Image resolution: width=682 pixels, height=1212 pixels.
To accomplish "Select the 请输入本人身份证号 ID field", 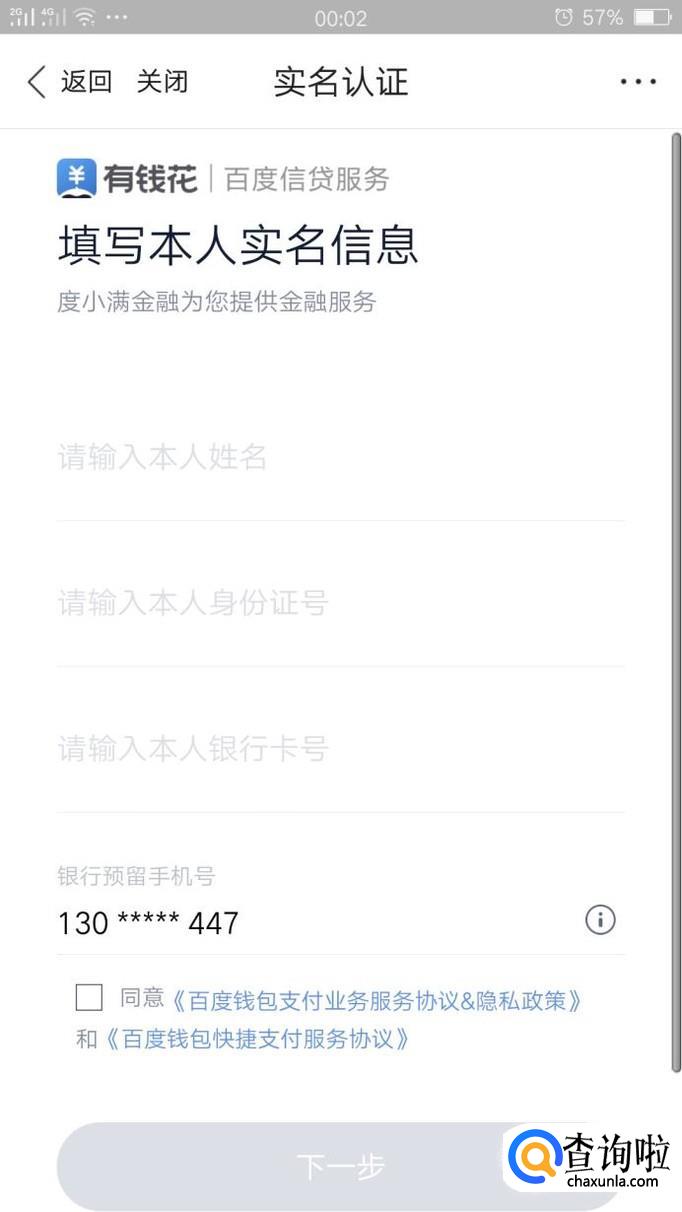I will point(340,604).
